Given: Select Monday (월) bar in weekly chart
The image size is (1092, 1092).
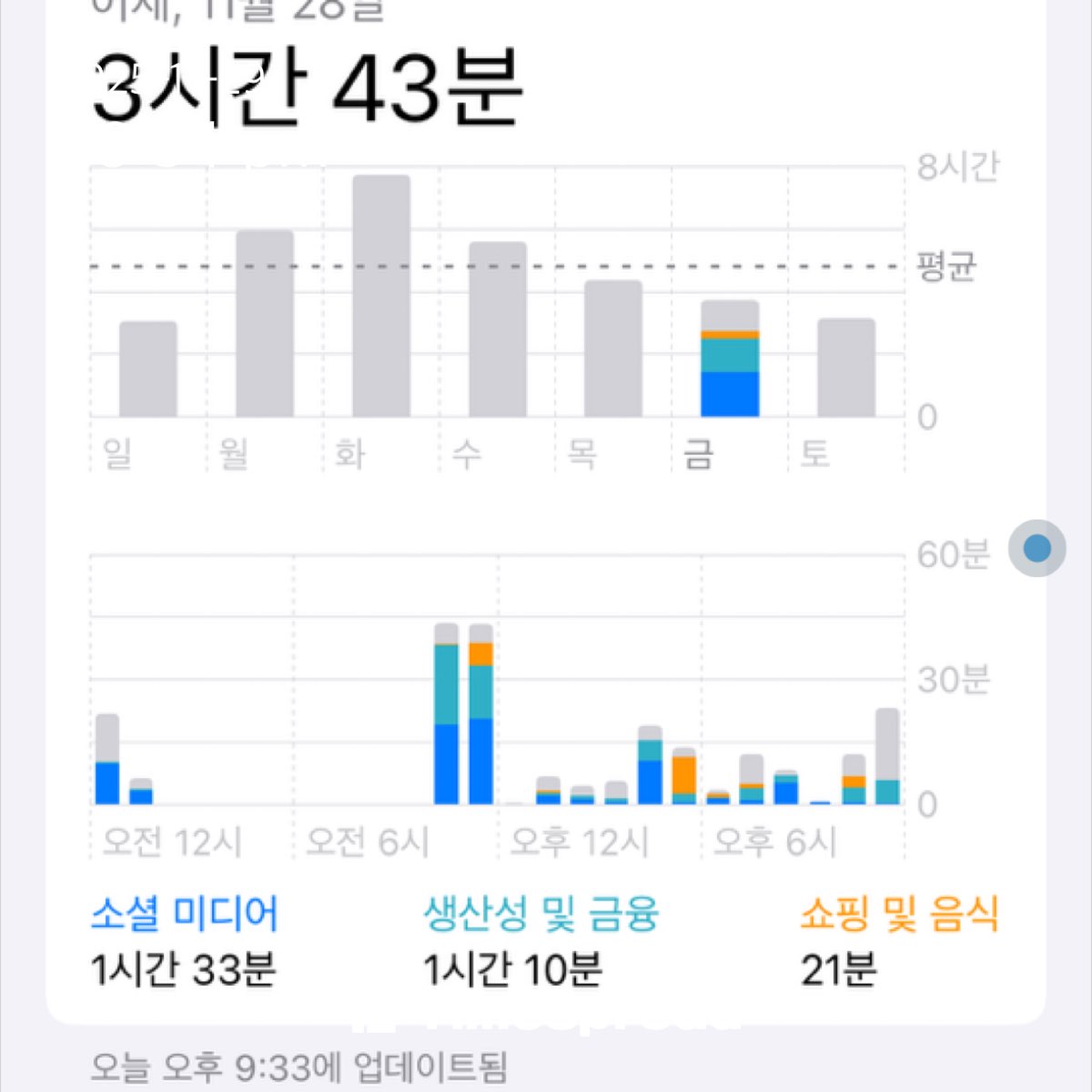Looking at the screenshot, I should point(265,324).
